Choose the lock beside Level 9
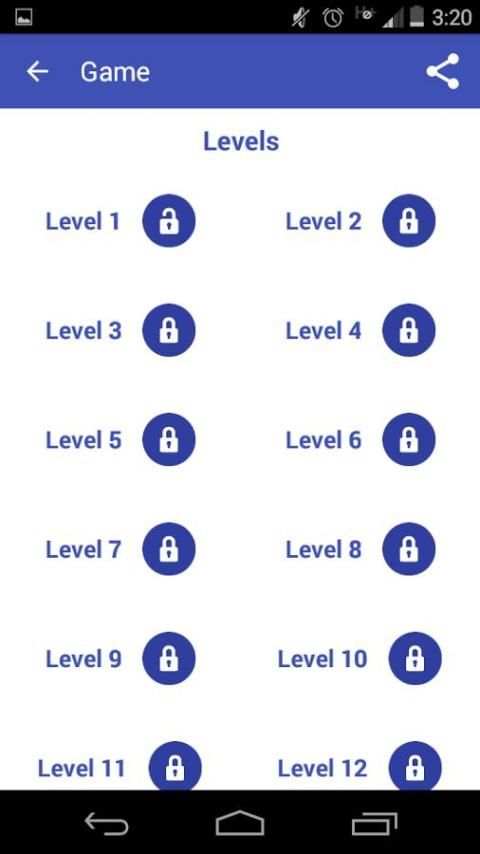 point(169,658)
